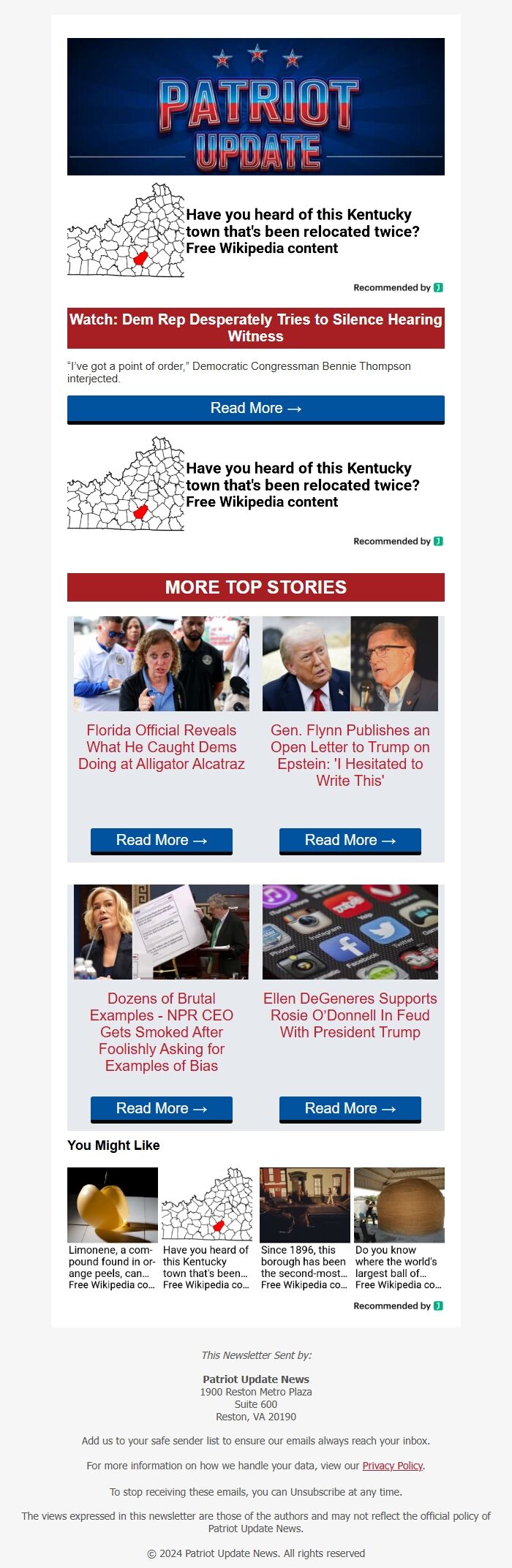The width and height of the screenshot is (512, 1568).
Task: Open Gen. Flynn Publishes an Open Letter headline
Action: pos(350,755)
